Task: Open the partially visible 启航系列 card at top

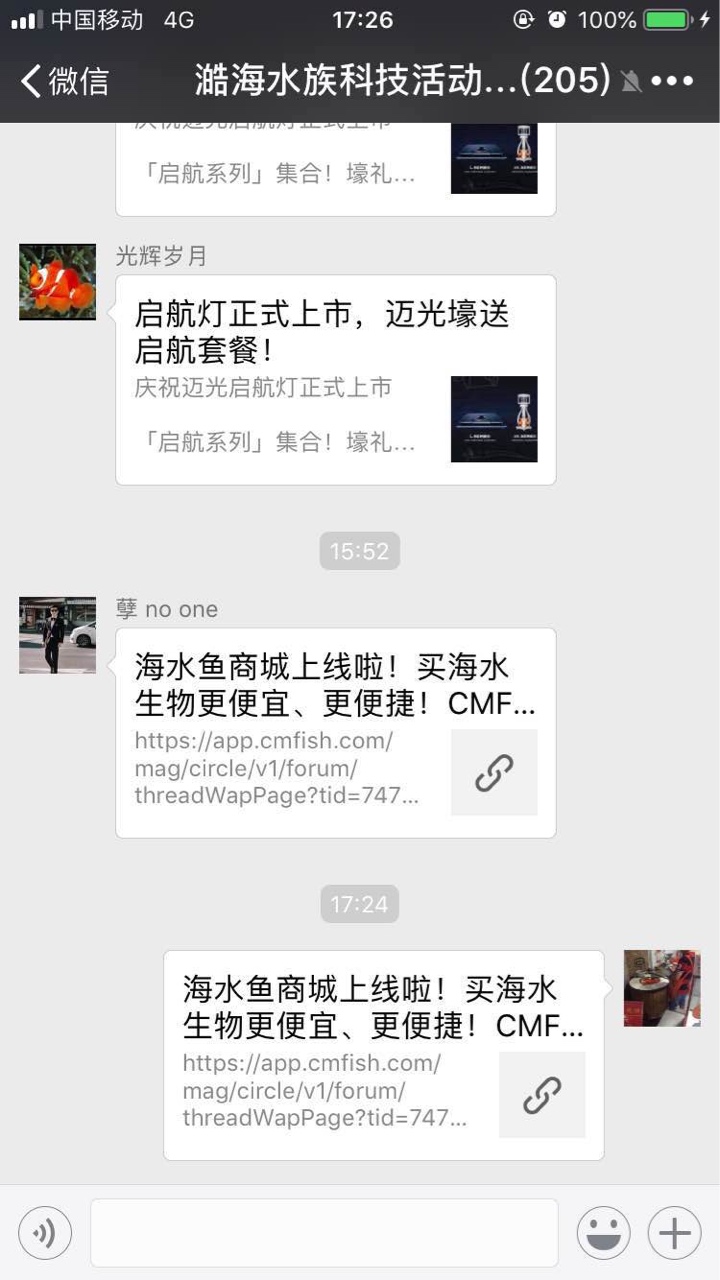Action: pyautogui.click(x=335, y=165)
